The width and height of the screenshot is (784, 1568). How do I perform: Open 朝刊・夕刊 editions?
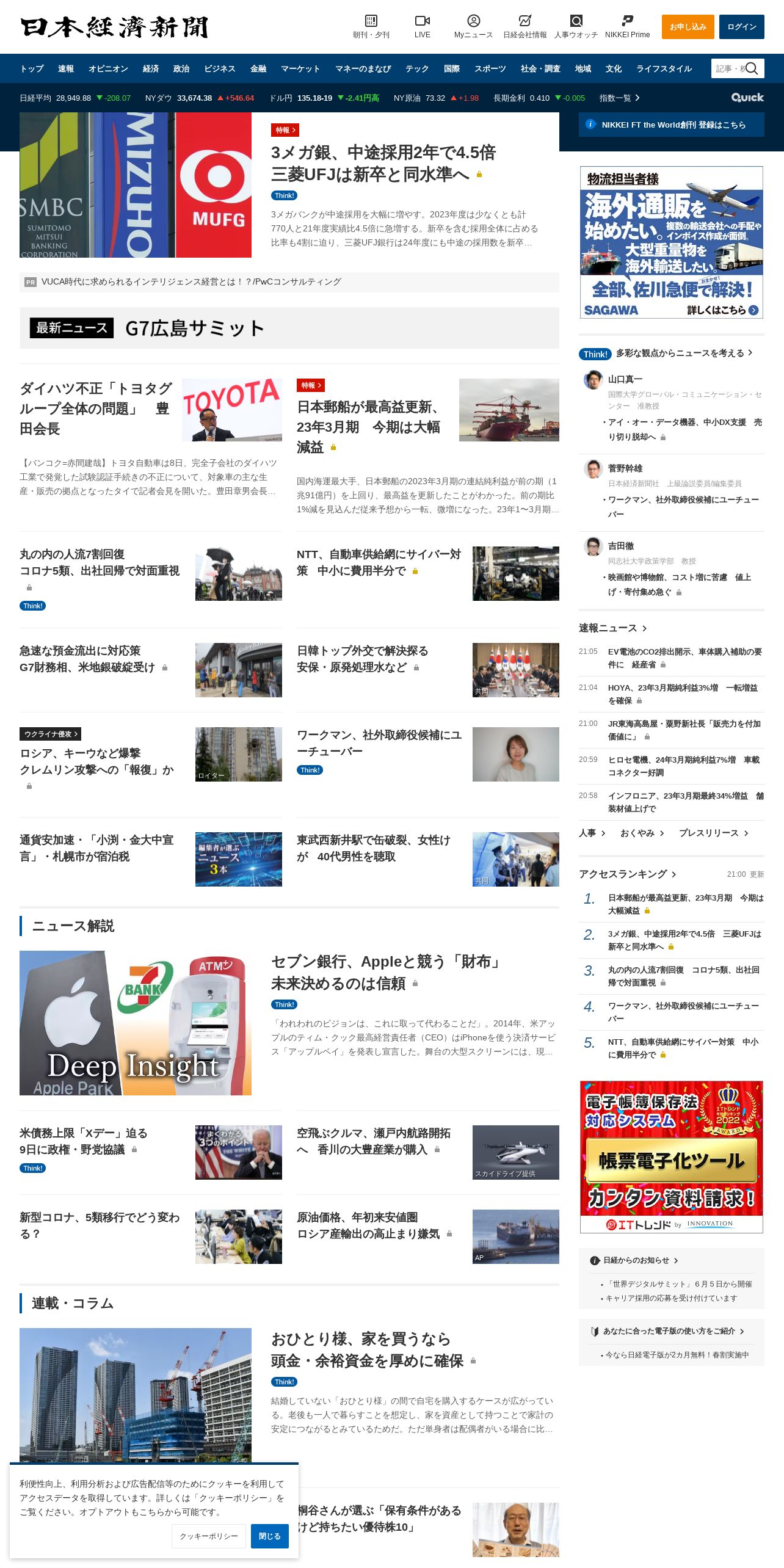coord(371,27)
